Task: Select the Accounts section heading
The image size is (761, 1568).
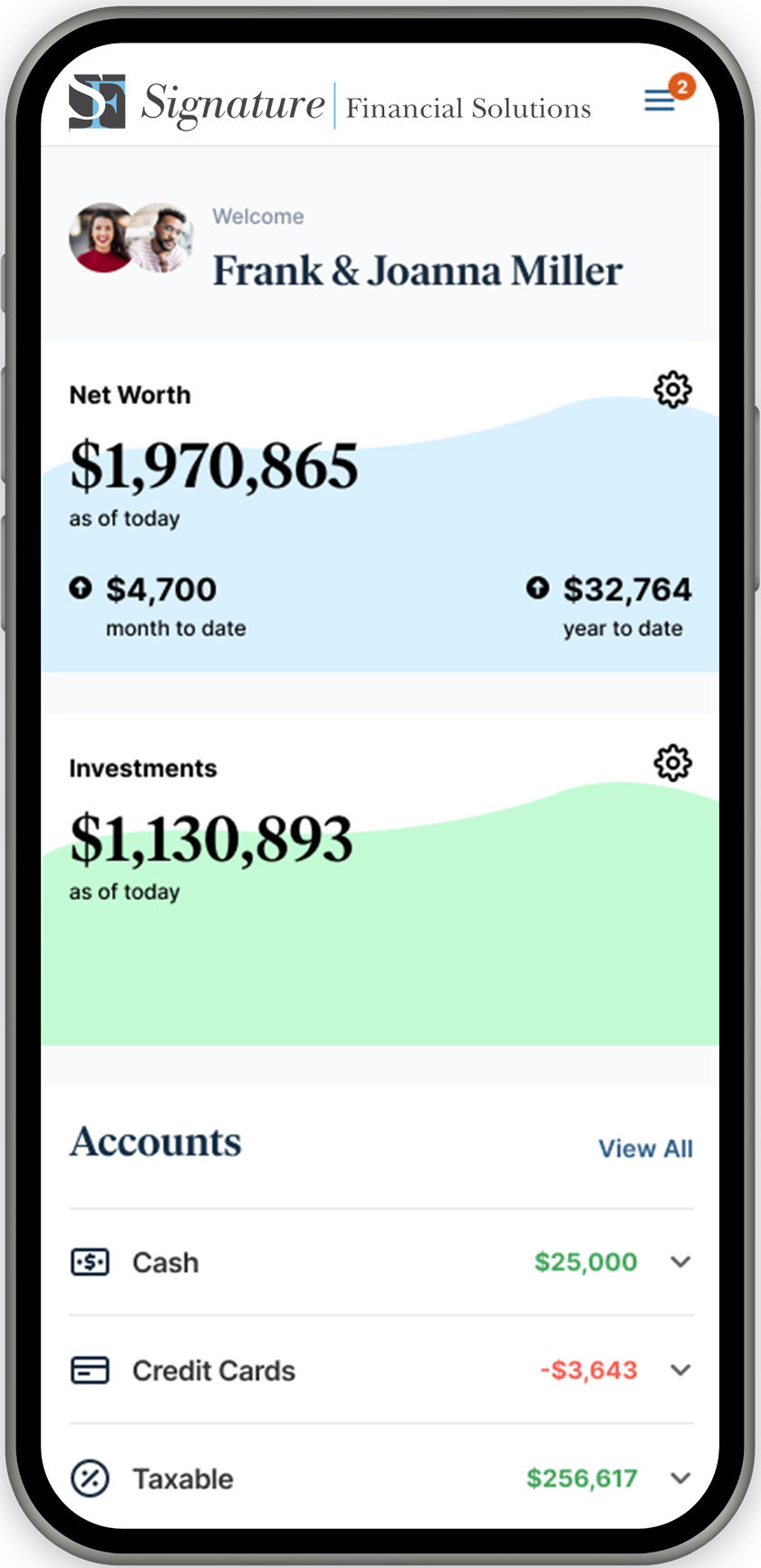Action: [x=155, y=1142]
